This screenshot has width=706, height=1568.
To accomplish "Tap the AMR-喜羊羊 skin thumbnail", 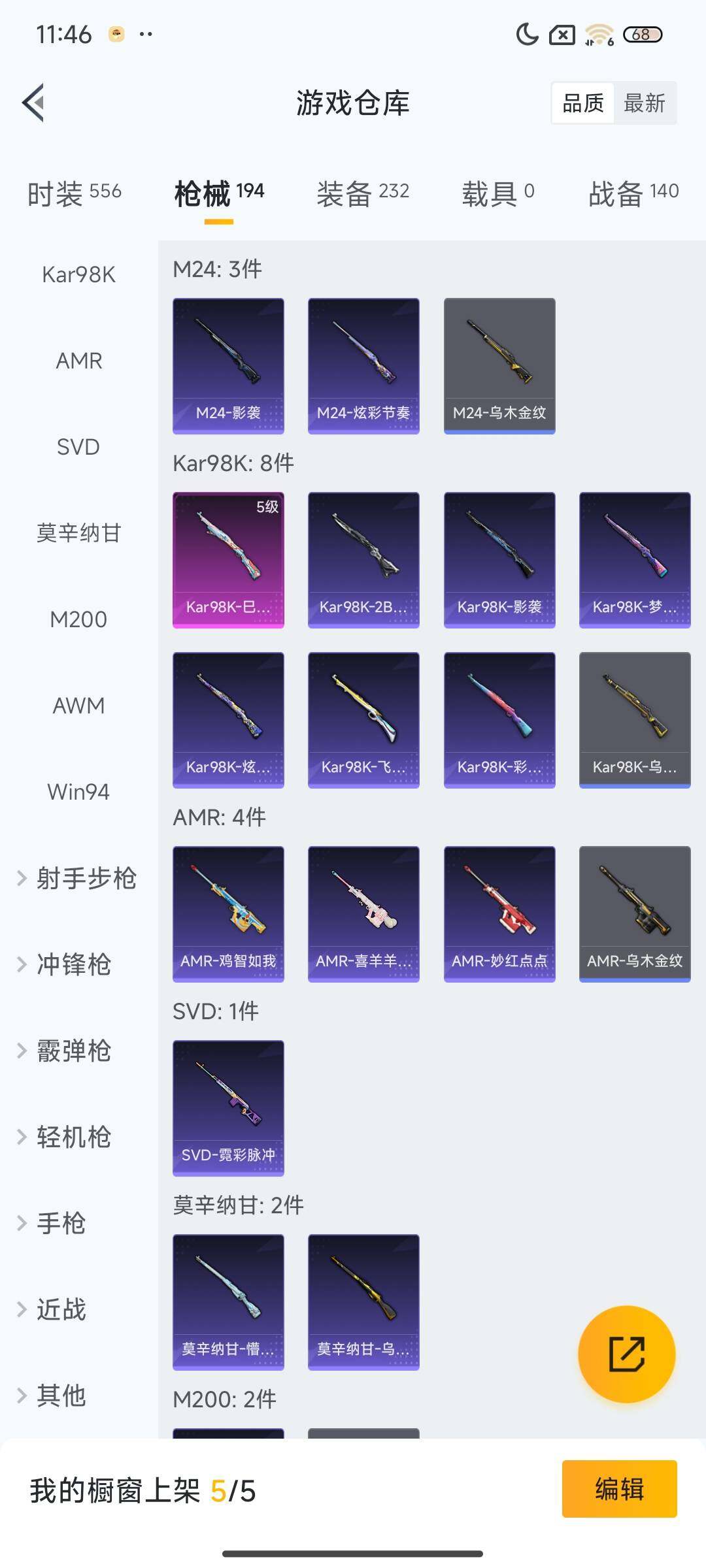I will tap(363, 913).
